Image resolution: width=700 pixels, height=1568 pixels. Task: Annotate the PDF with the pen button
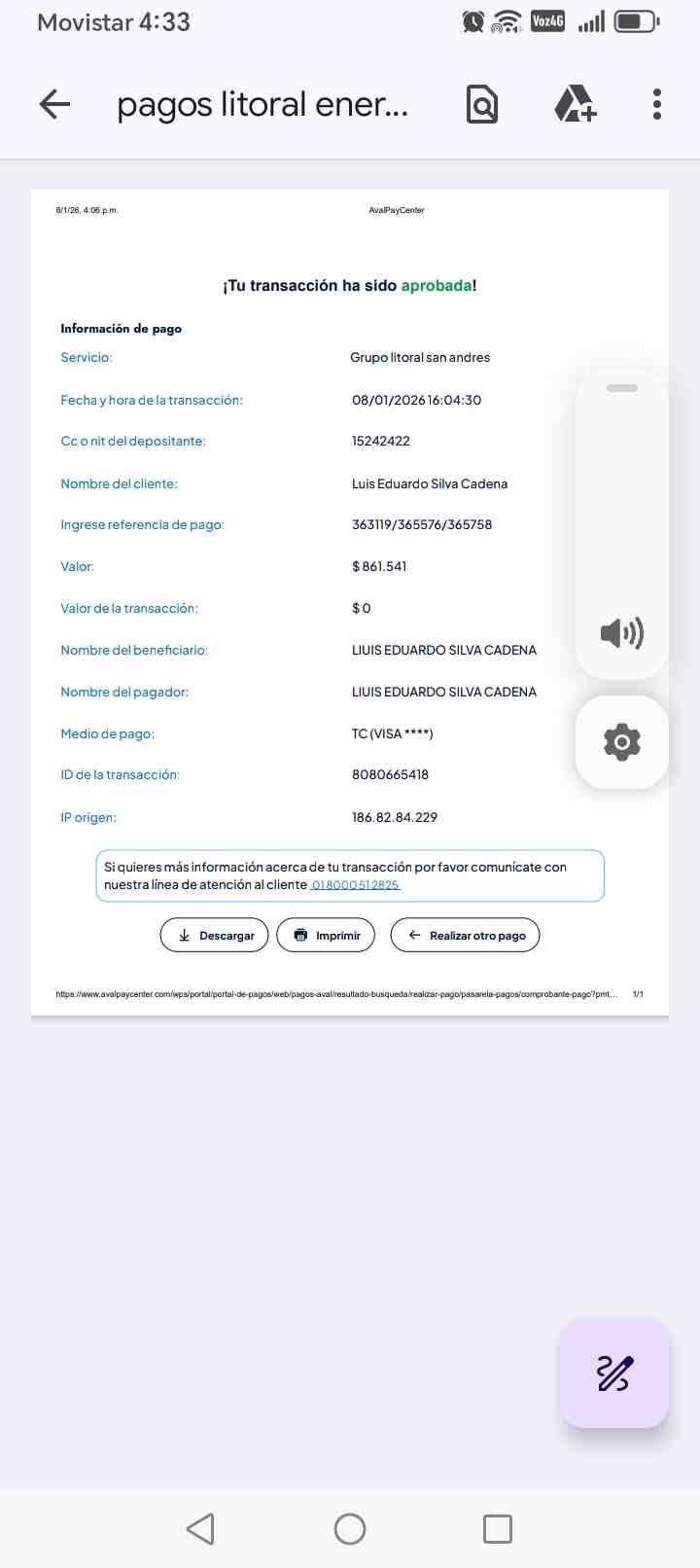tap(614, 1373)
